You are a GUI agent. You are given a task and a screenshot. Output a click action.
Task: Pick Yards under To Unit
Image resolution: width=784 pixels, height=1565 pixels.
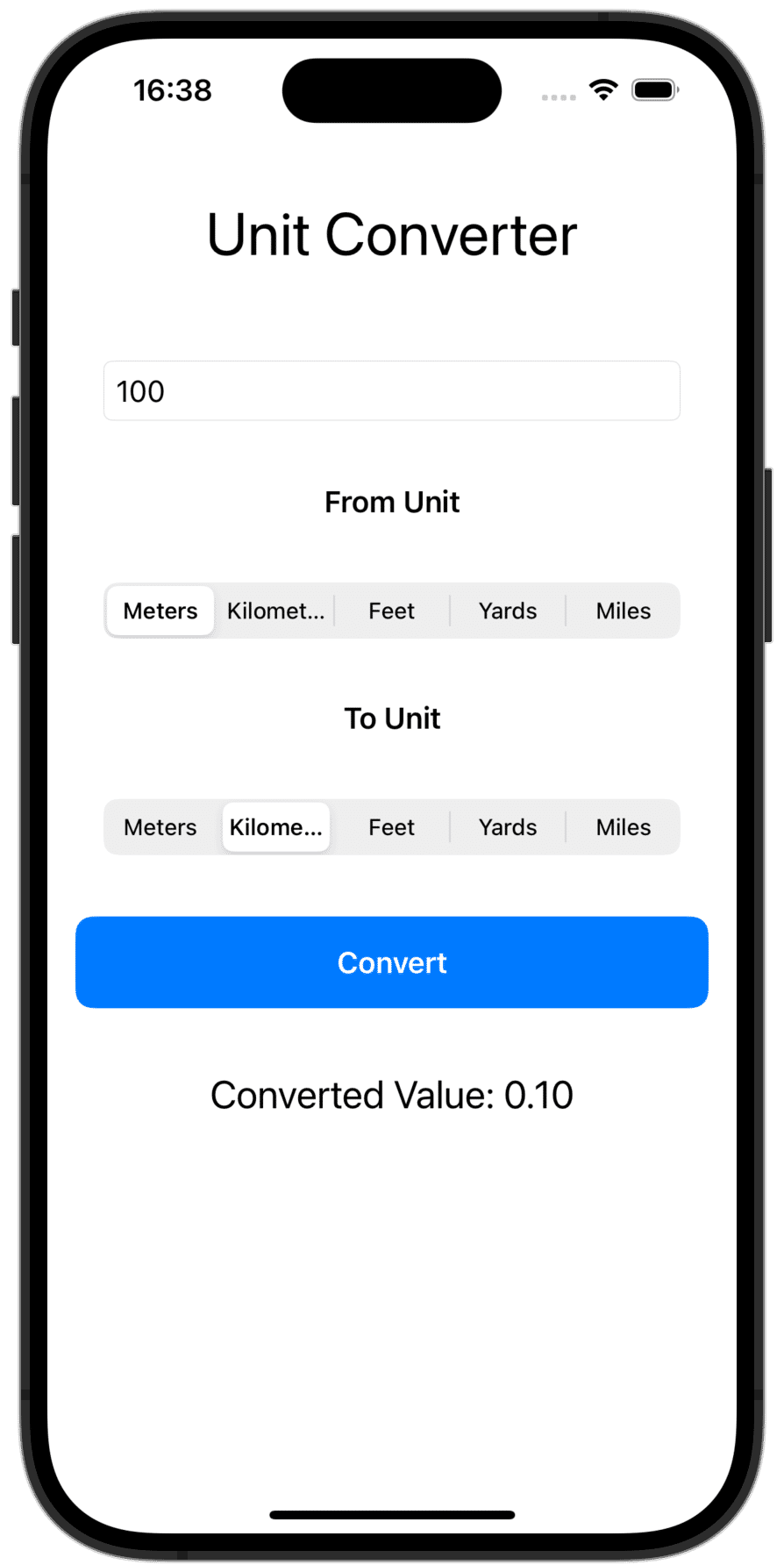point(508,827)
